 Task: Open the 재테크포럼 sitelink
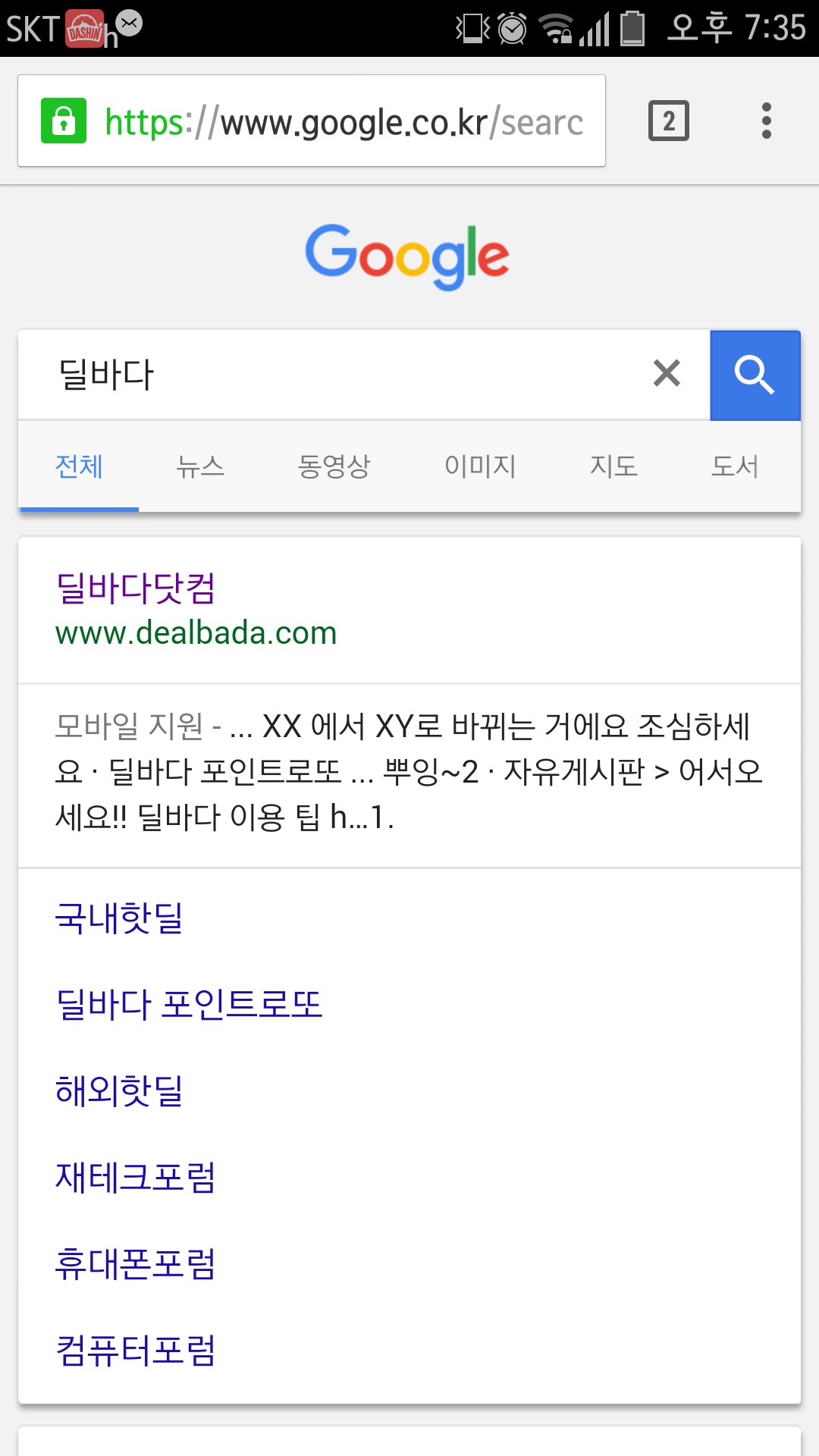click(x=136, y=1177)
